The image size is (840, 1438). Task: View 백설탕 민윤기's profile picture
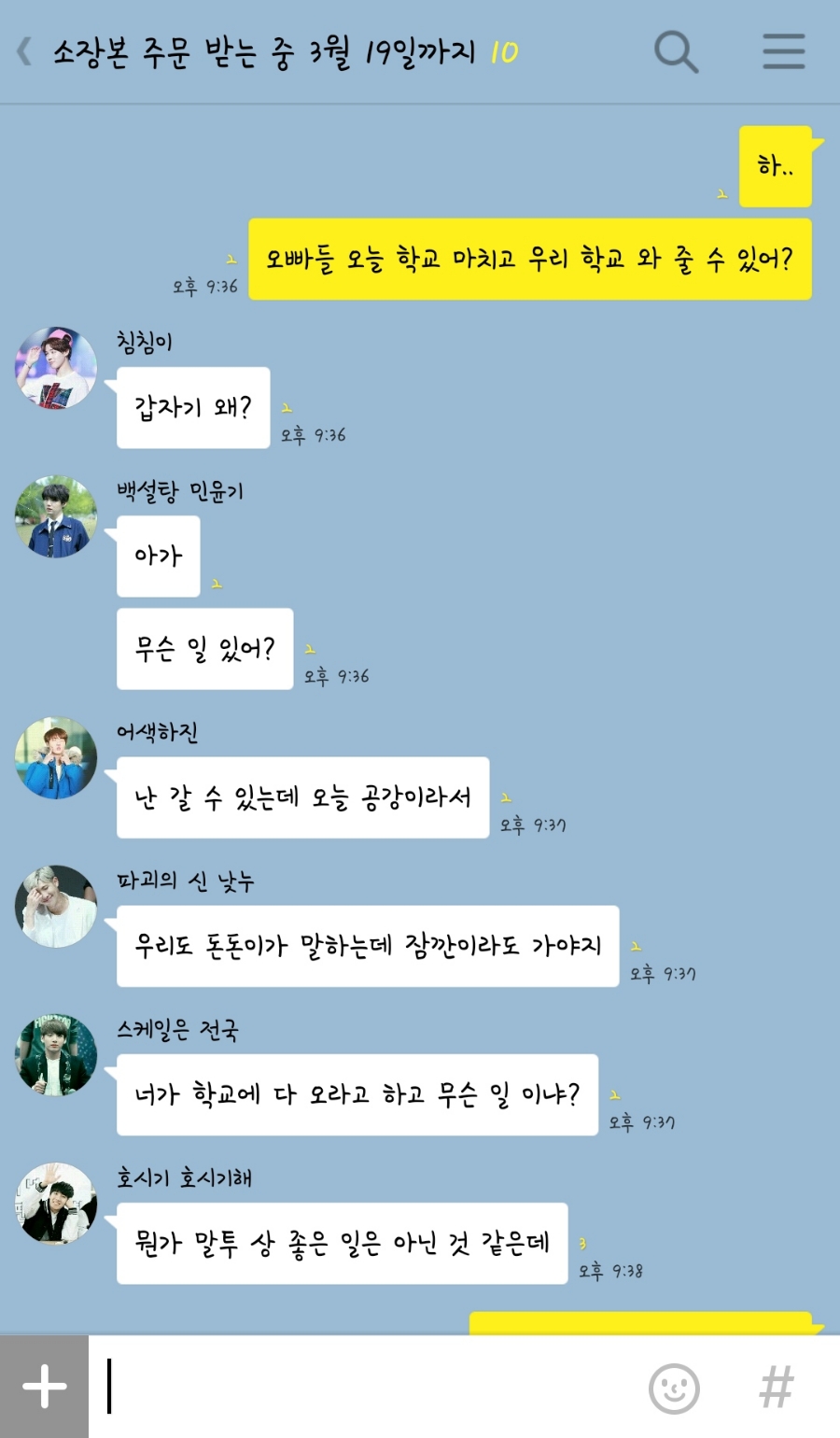[56, 516]
